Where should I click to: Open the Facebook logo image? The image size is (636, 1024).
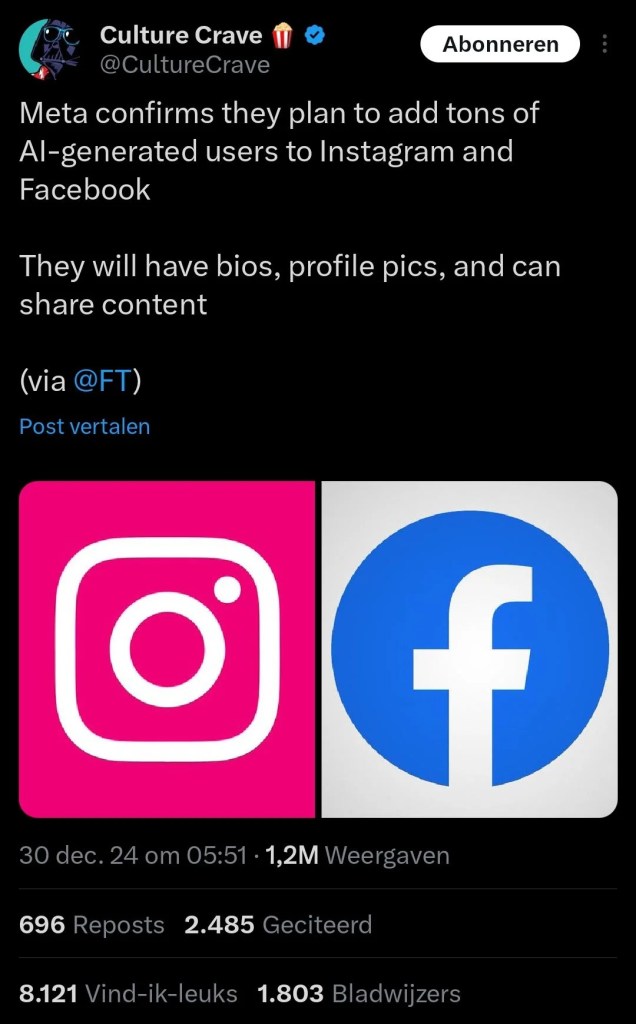tap(469, 649)
